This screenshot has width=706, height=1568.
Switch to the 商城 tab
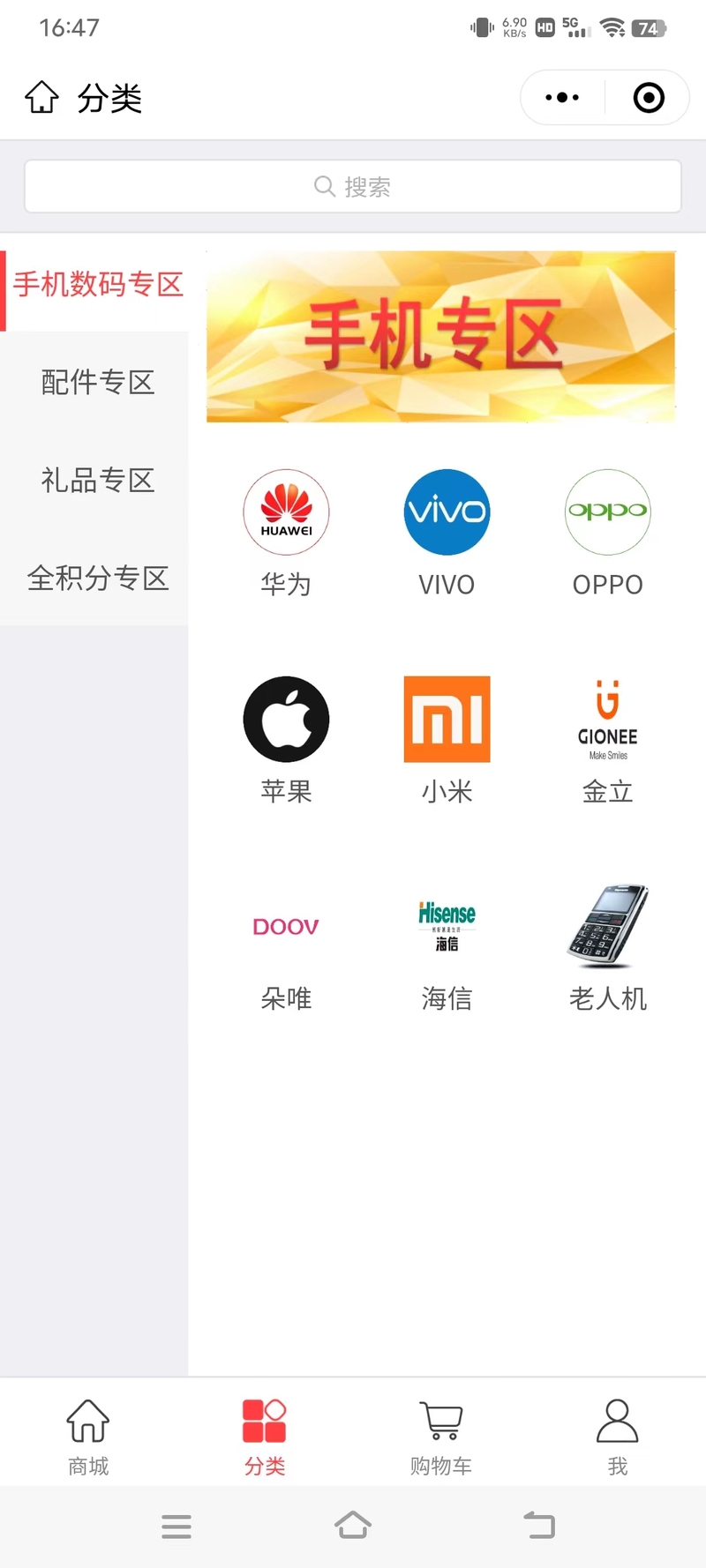coord(88,1436)
